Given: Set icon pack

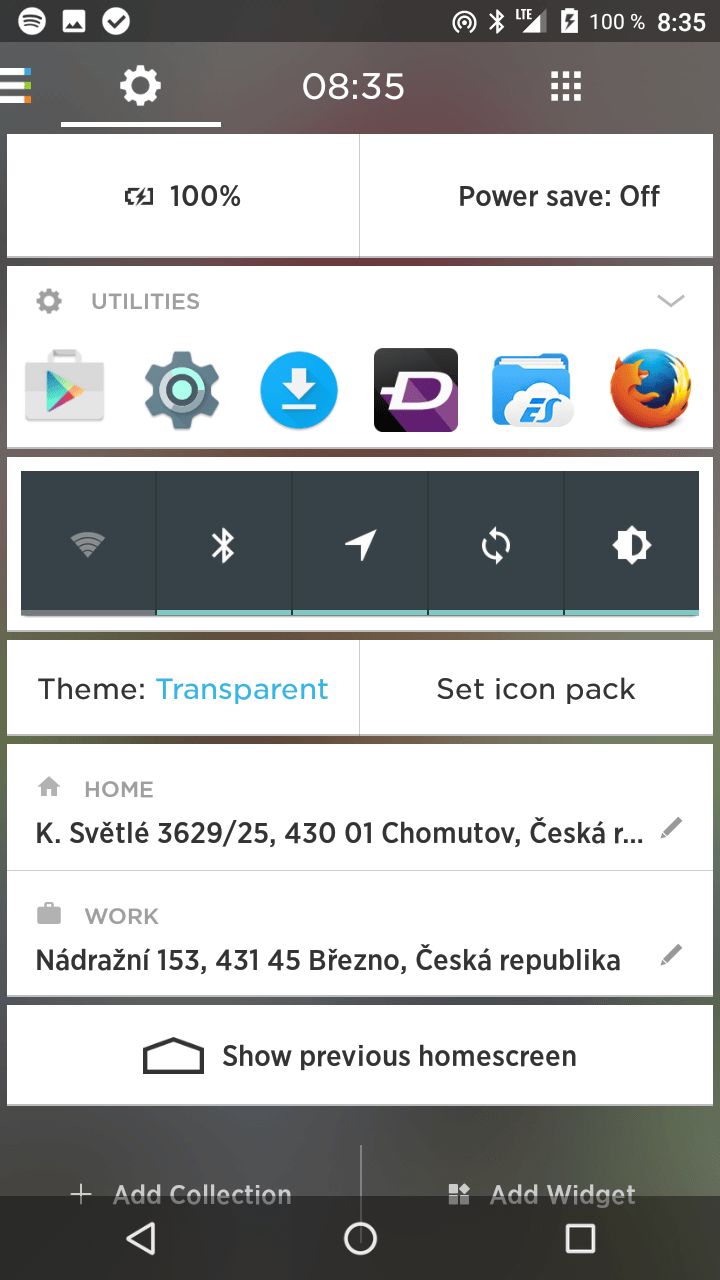Looking at the screenshot, I should click(536, 689).
